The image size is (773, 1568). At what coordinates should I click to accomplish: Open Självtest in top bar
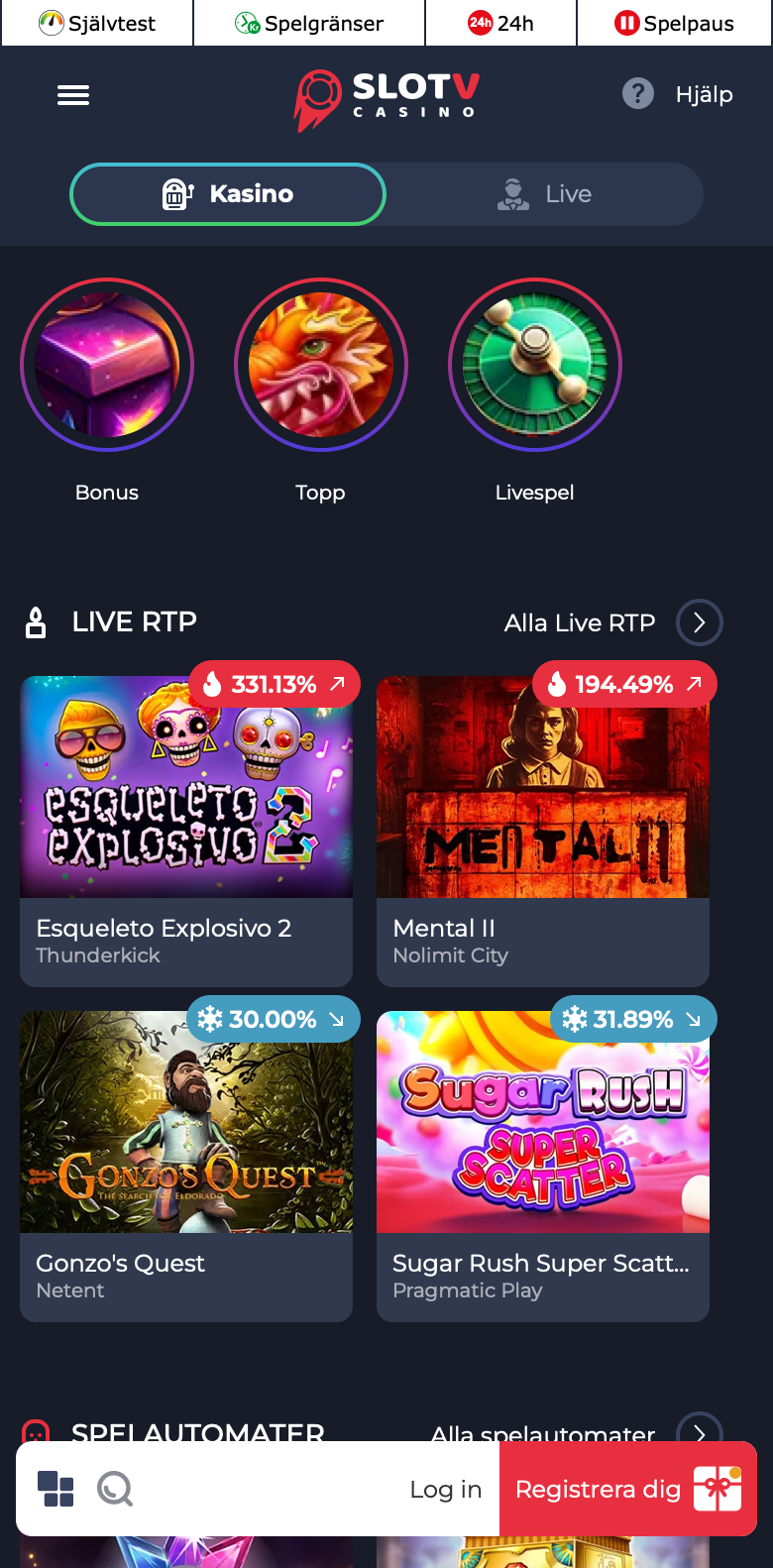[97, 23]
